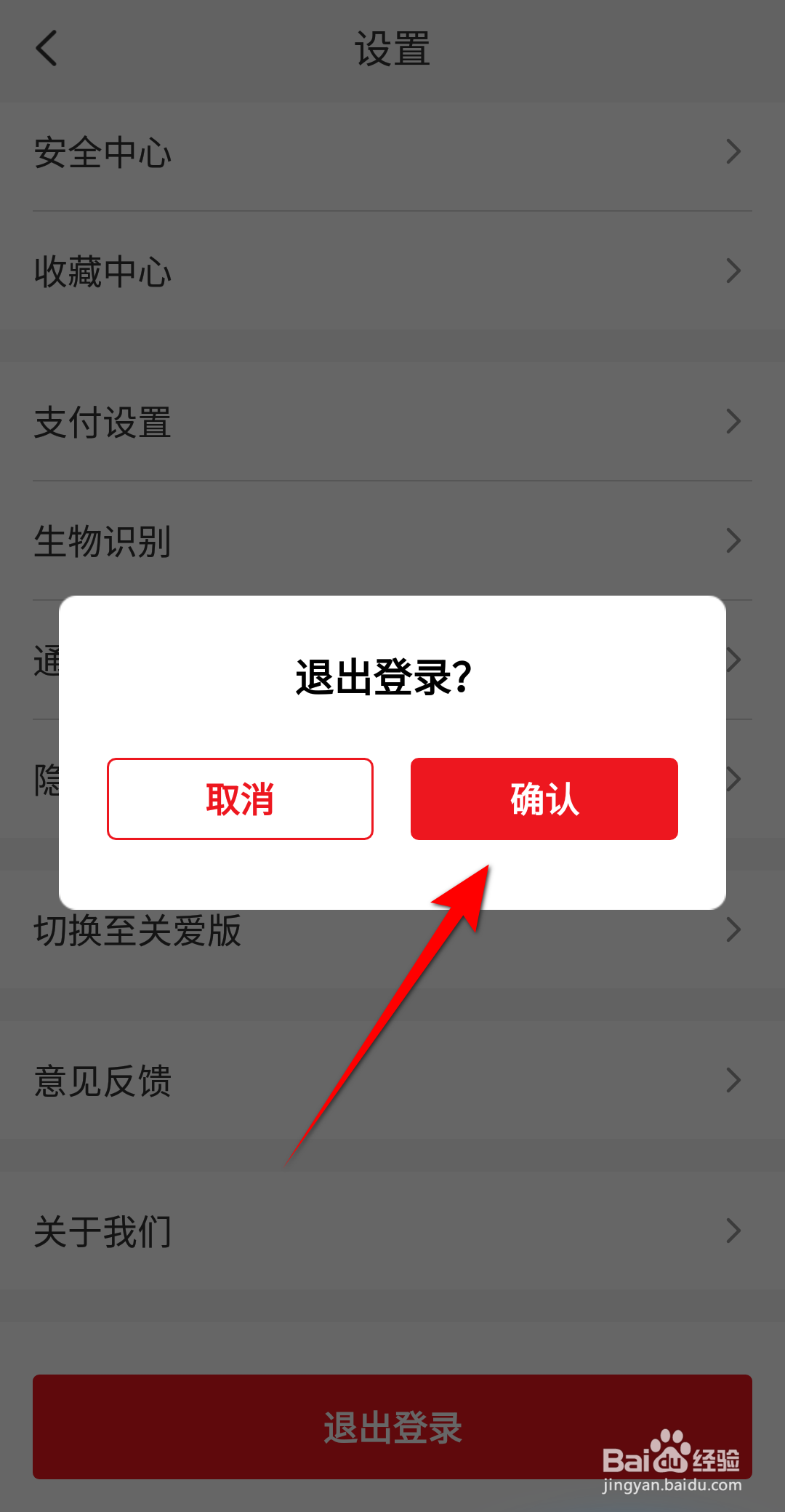Click the chevron beside 收藏中心
Image resolution: width=785 pixels, height=1512 pixels.
(x=734, y=271)
